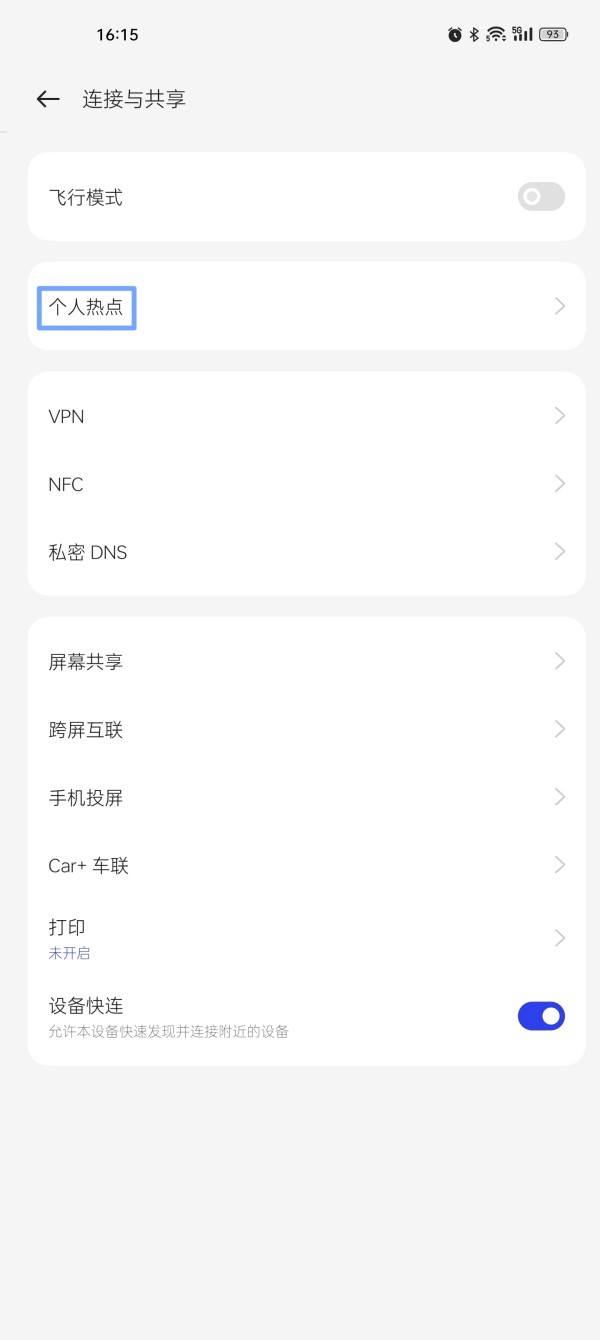Turn on 飞行模式 switch

[541, 197]
